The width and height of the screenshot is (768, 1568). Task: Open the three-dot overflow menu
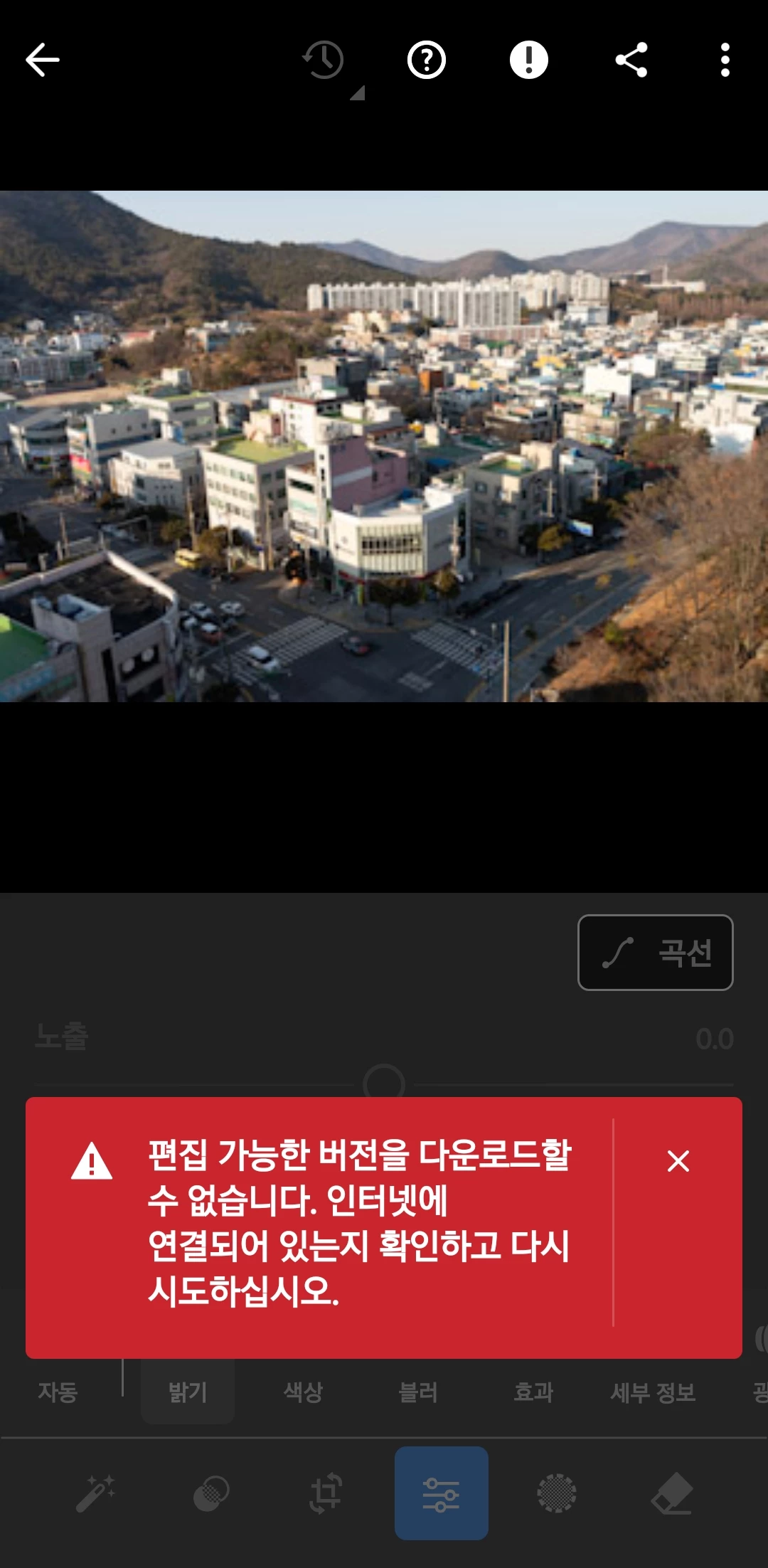tap(725, 60)
